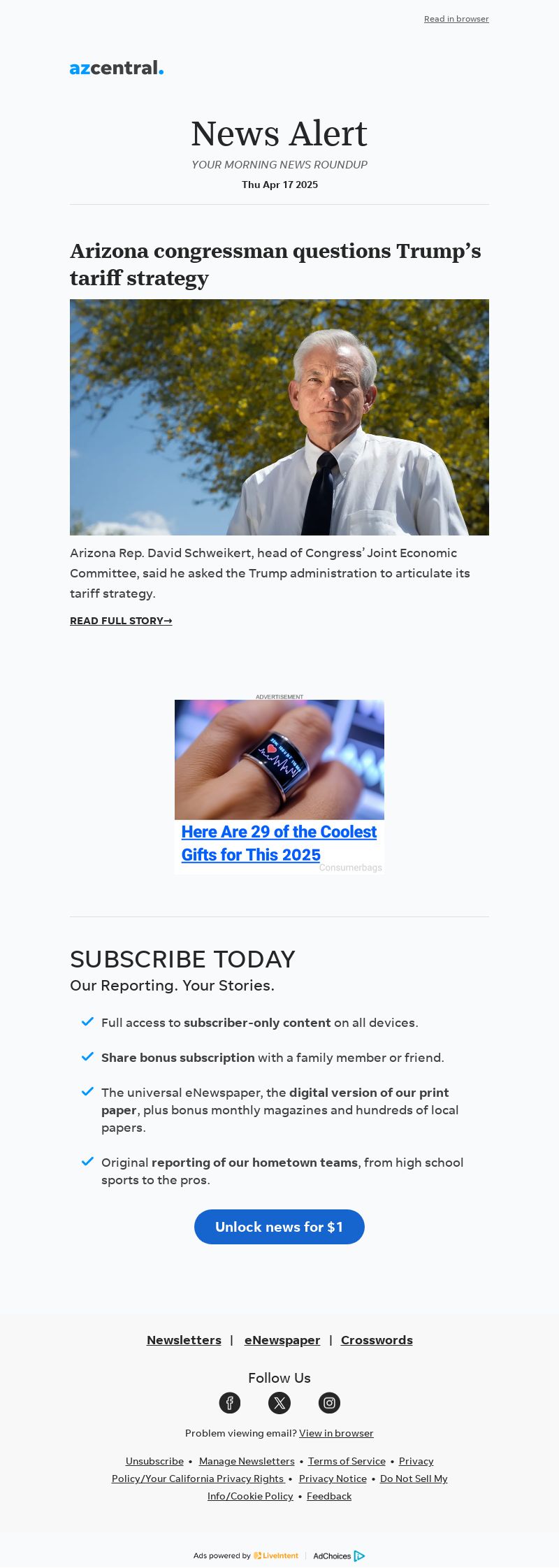
Task: Visit the Facebook page
Action: [x=230, y=1402]
